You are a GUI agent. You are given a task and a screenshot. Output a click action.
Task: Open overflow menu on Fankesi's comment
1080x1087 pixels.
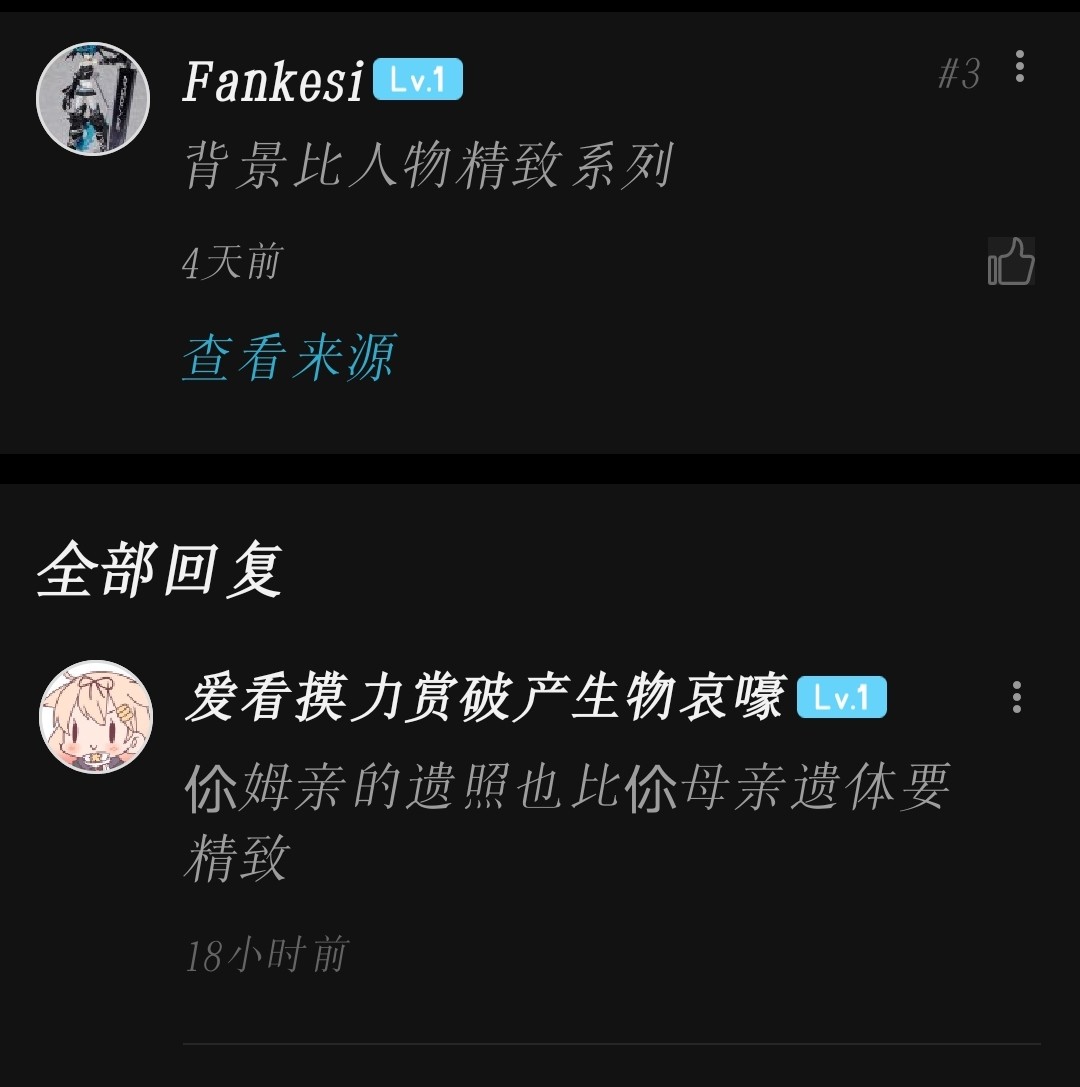pos(1019,67)
